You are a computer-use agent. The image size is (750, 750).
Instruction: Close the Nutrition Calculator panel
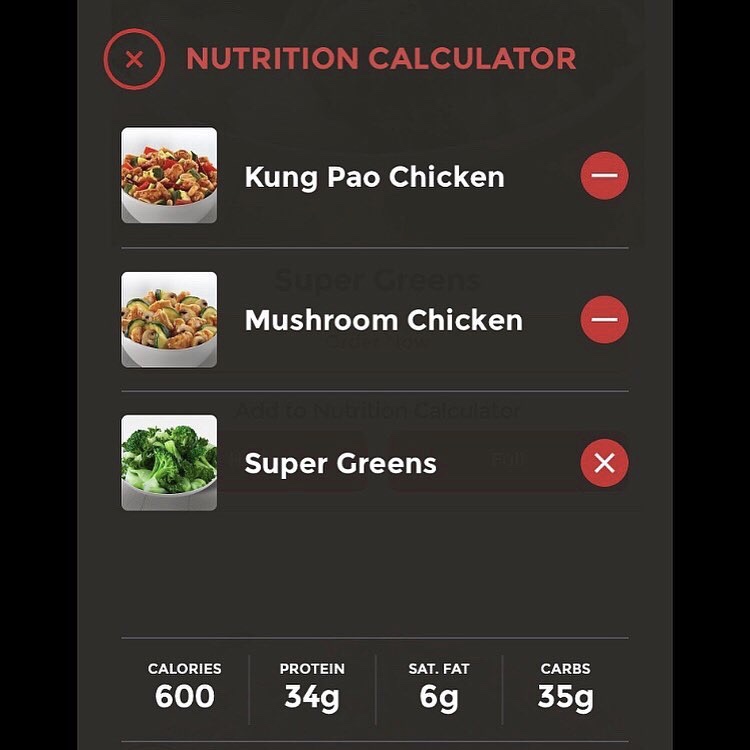[x=134, y=59]
